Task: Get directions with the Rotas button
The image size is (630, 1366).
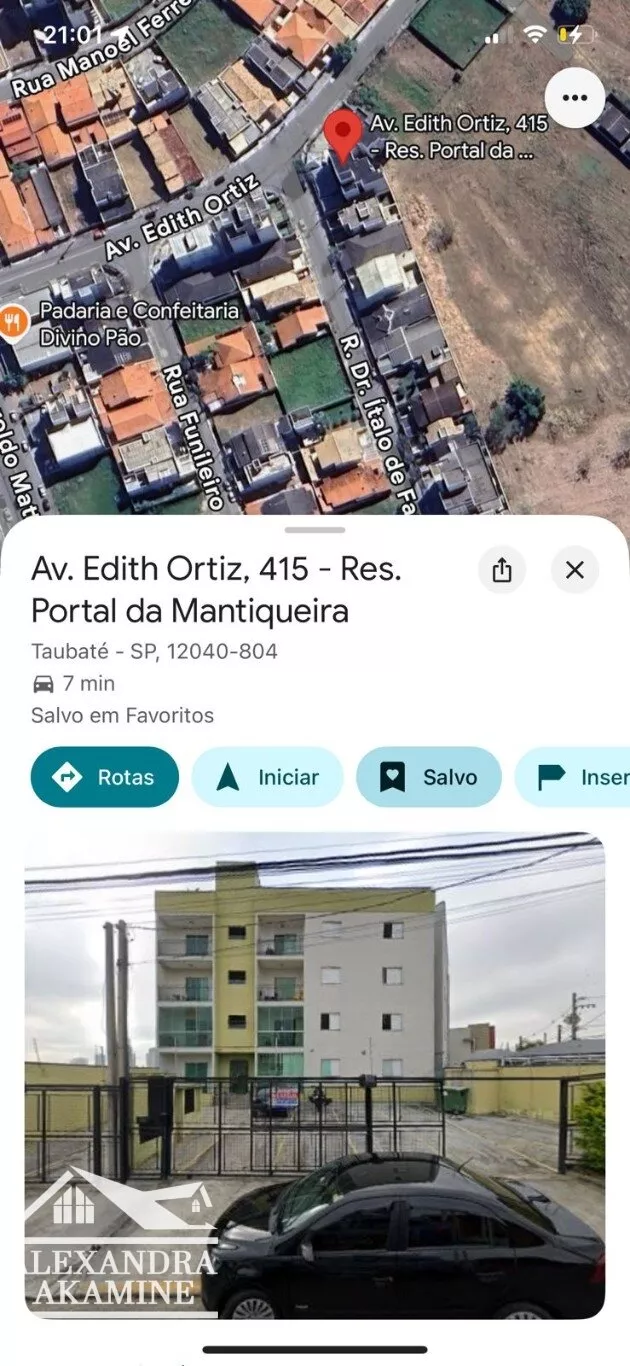Action: [105, 777]
